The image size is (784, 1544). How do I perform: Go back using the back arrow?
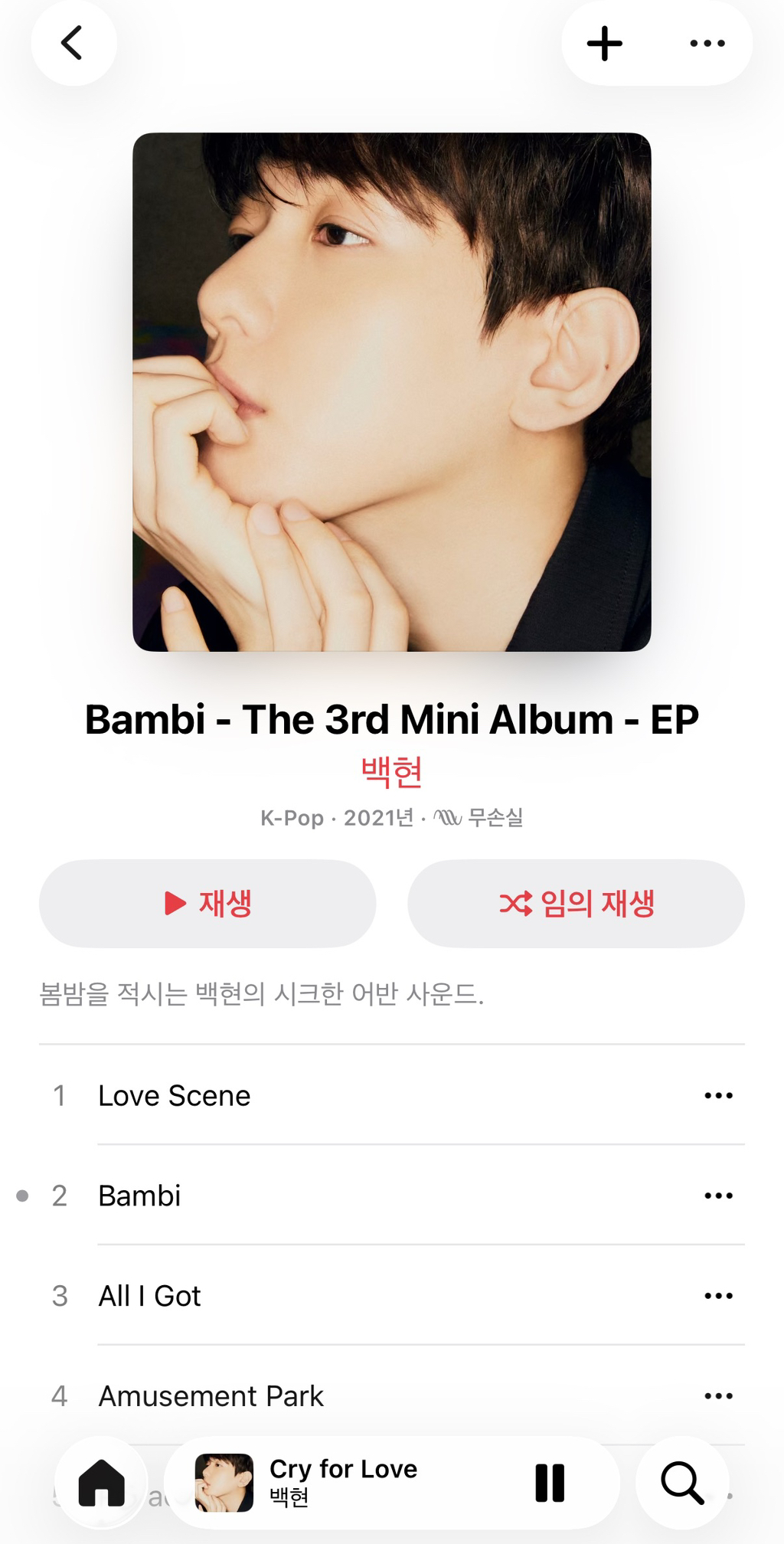tap(73, 43)
